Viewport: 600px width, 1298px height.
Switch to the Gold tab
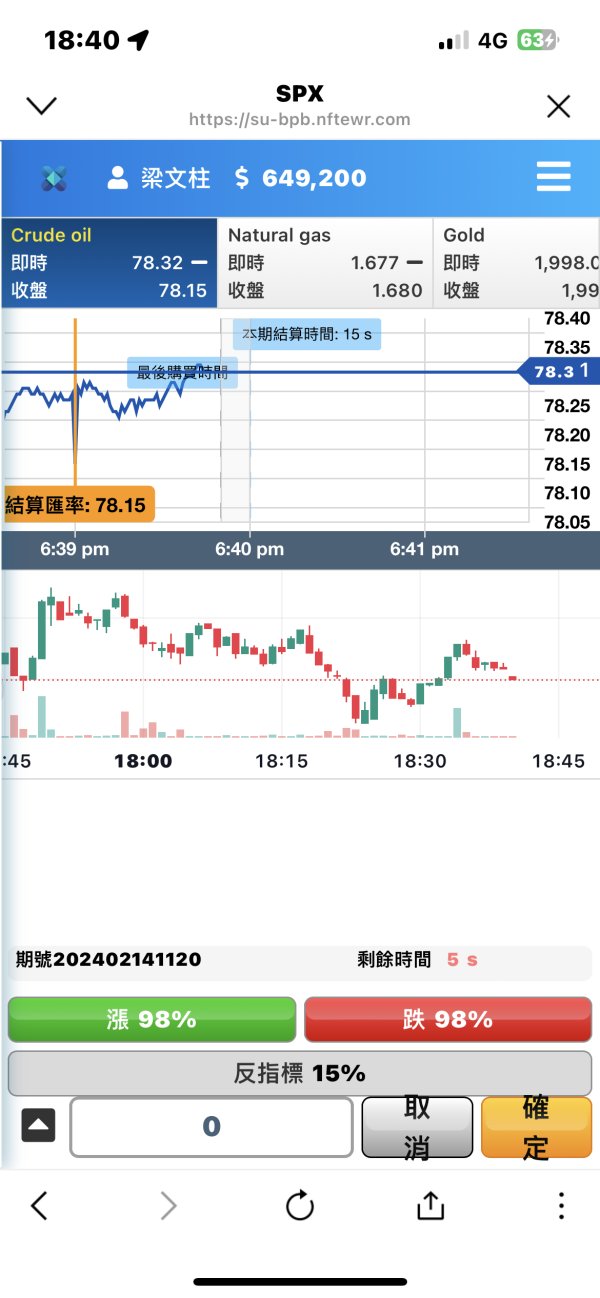(517, 263)
